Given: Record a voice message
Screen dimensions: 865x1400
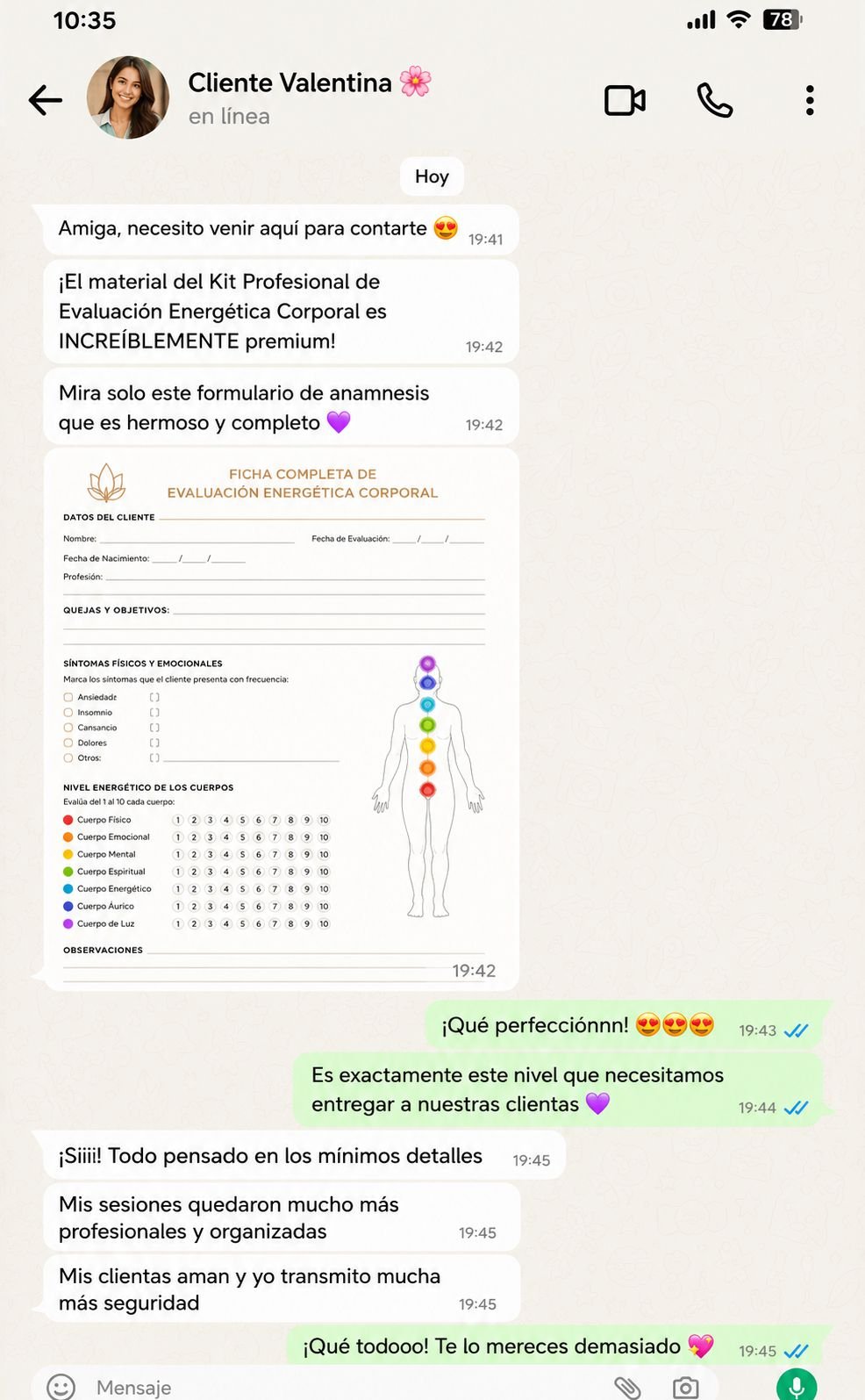Looking at the screenshot, I should pyautogui.click(x=797, y=1385).
